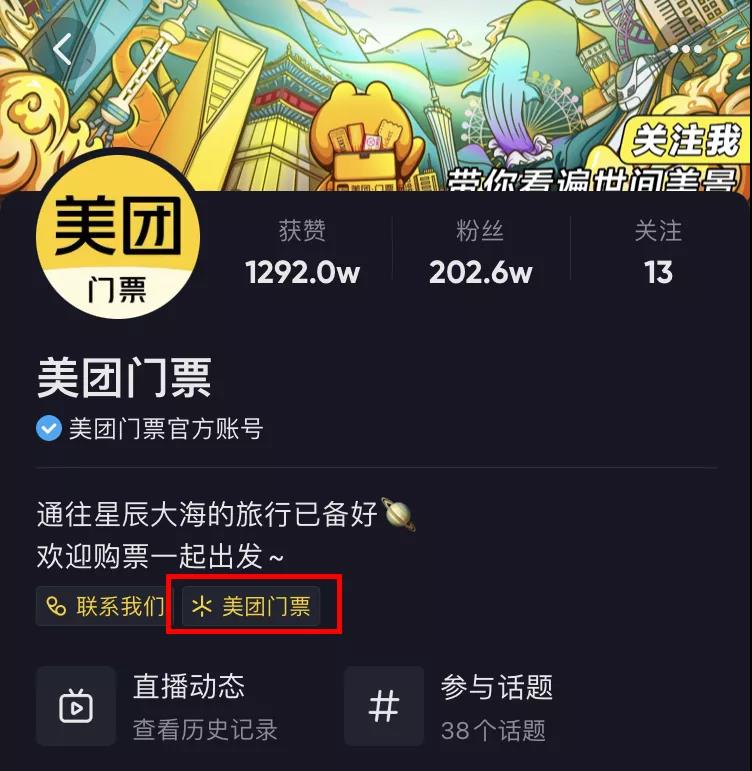View the 获赞 likes count
The height and width of the screenshot is (771, 752).
coord(302,253)
